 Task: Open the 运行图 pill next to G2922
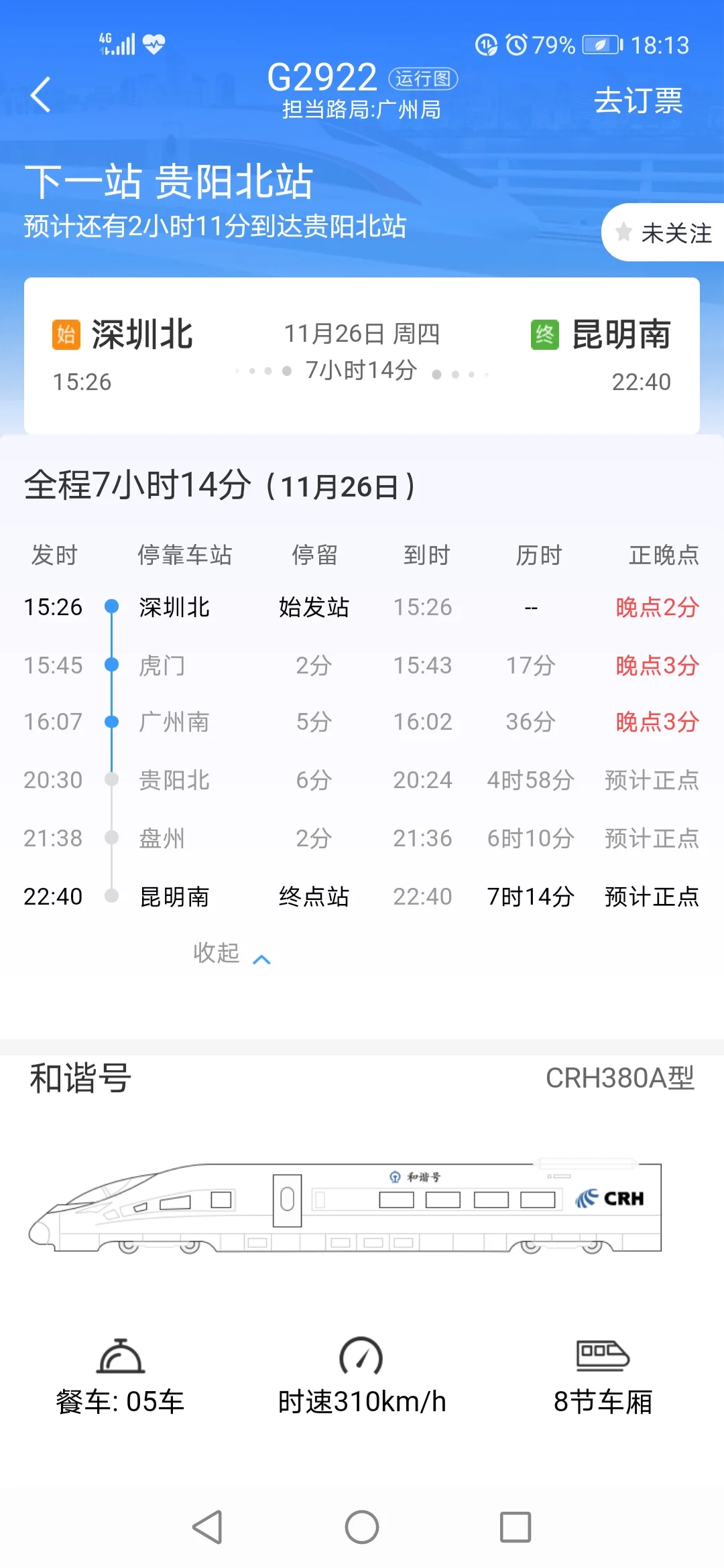(x=424, y=78)
